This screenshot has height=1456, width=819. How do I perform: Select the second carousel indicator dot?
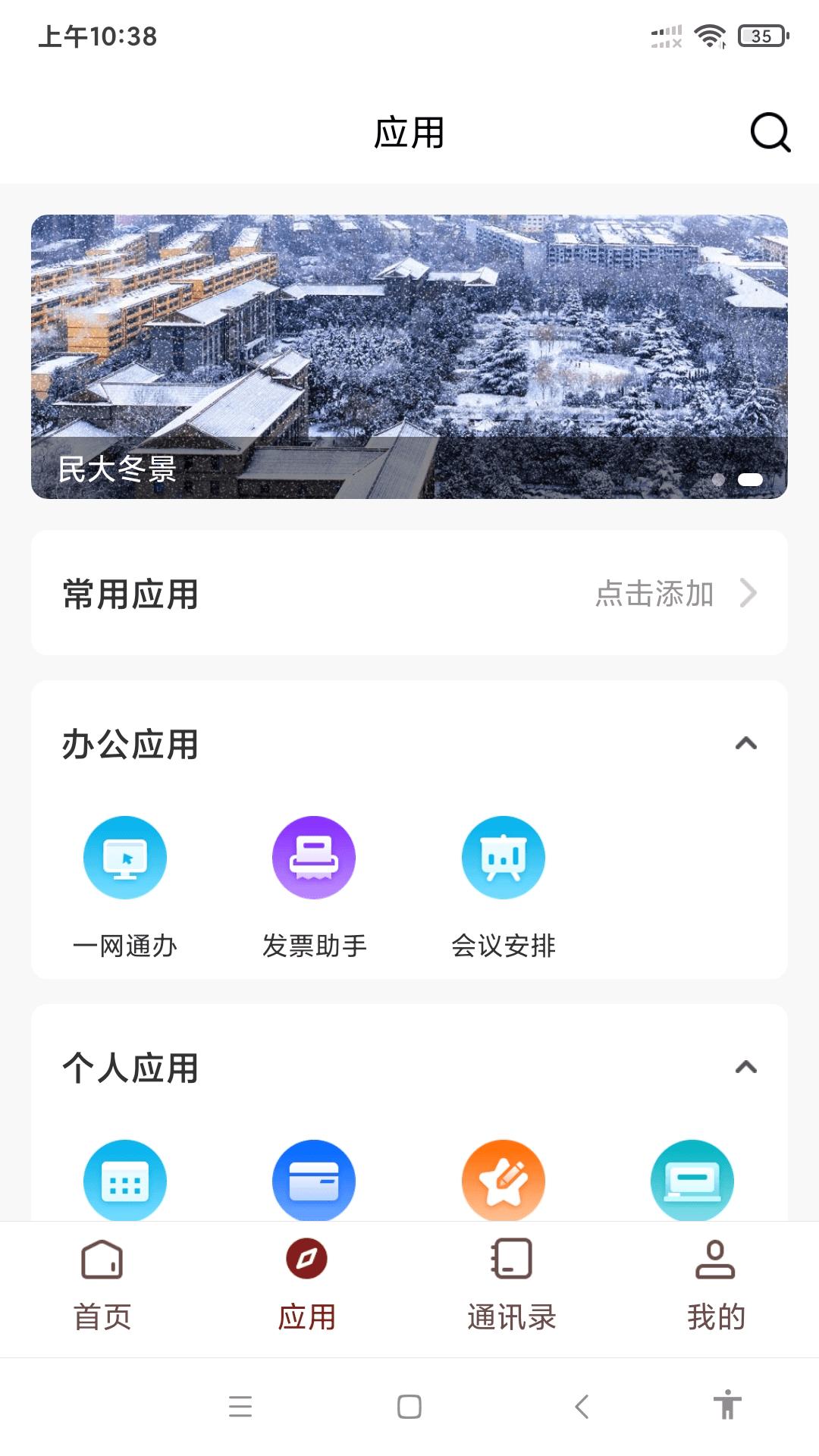coord(749,479)
